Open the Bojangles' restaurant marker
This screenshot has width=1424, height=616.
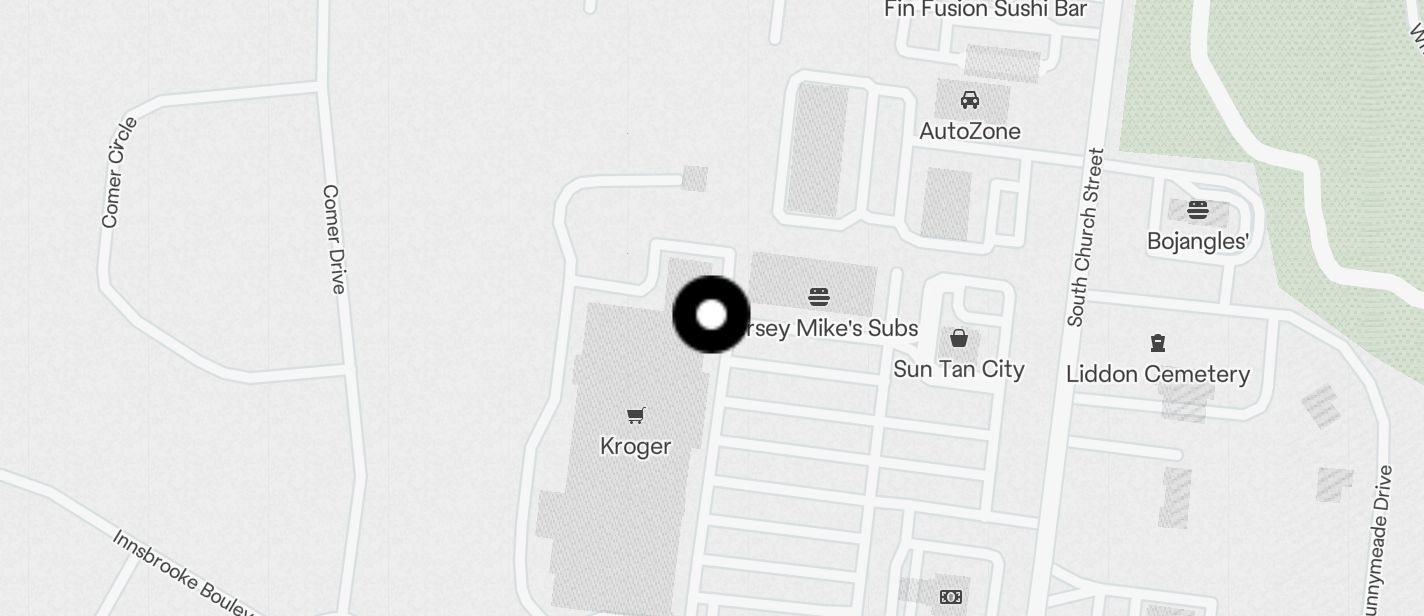point(1197,211)
